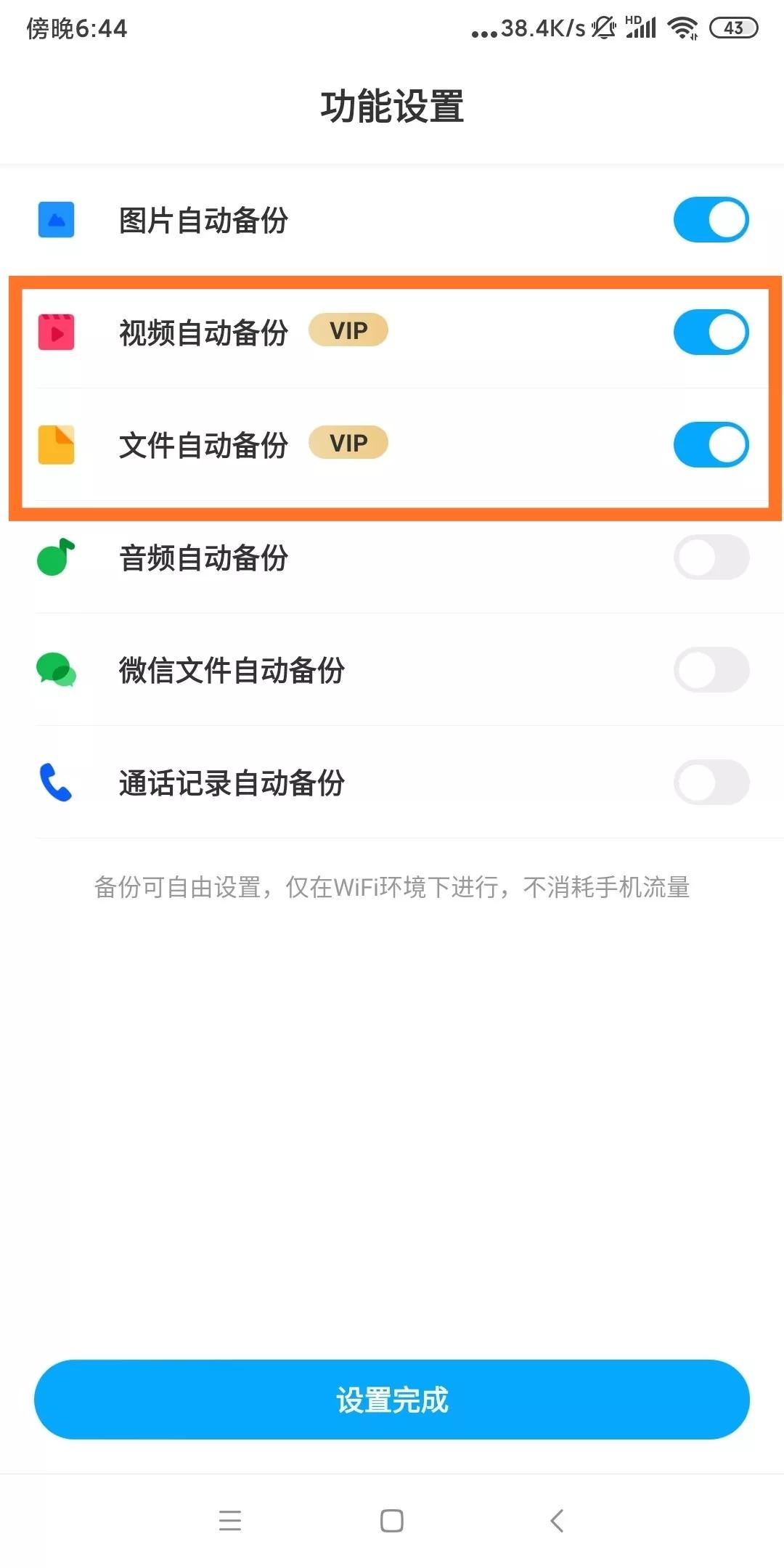Enable the 通话记录自动备份 toggle
Viewport: 784px width, 1568px height.
tap(710, 783)
